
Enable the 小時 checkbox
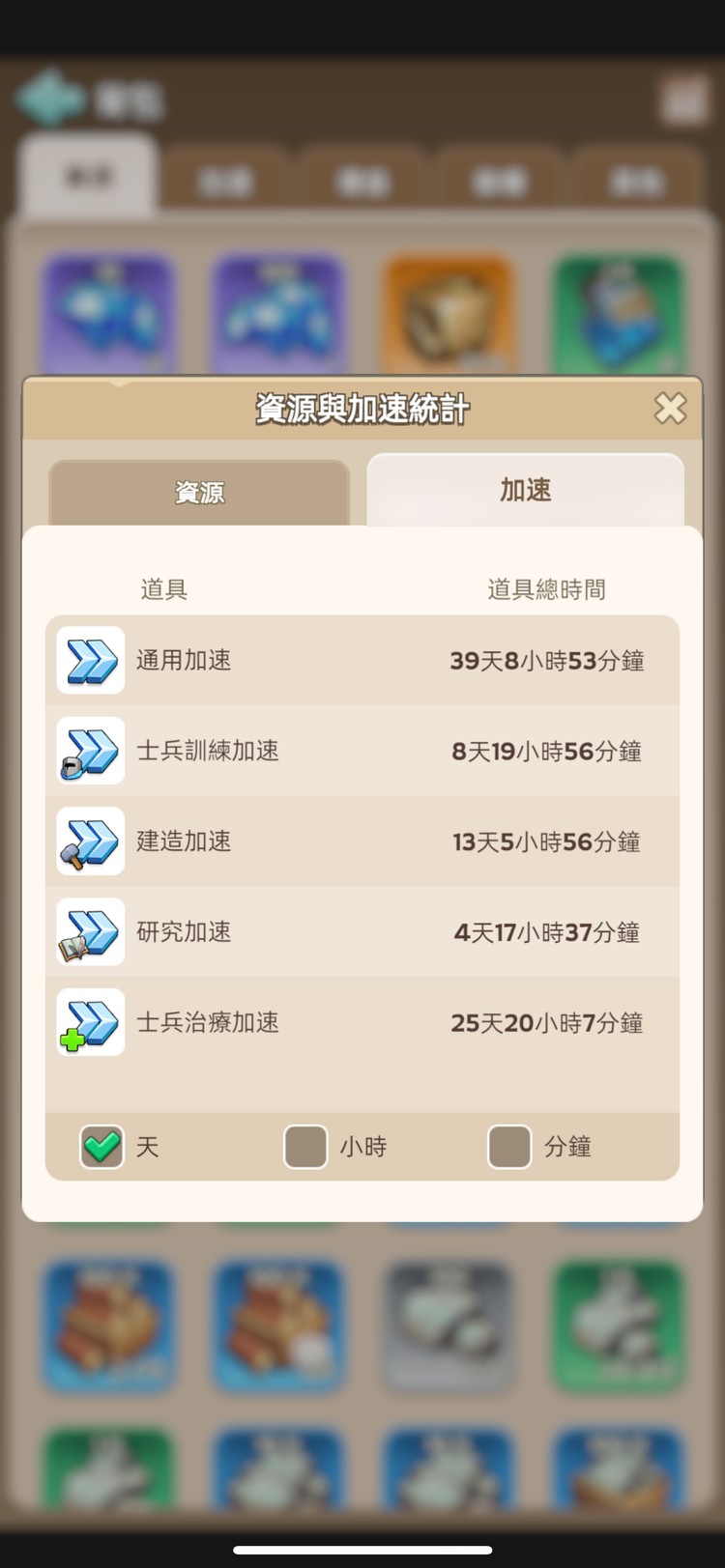point(305,1147)
